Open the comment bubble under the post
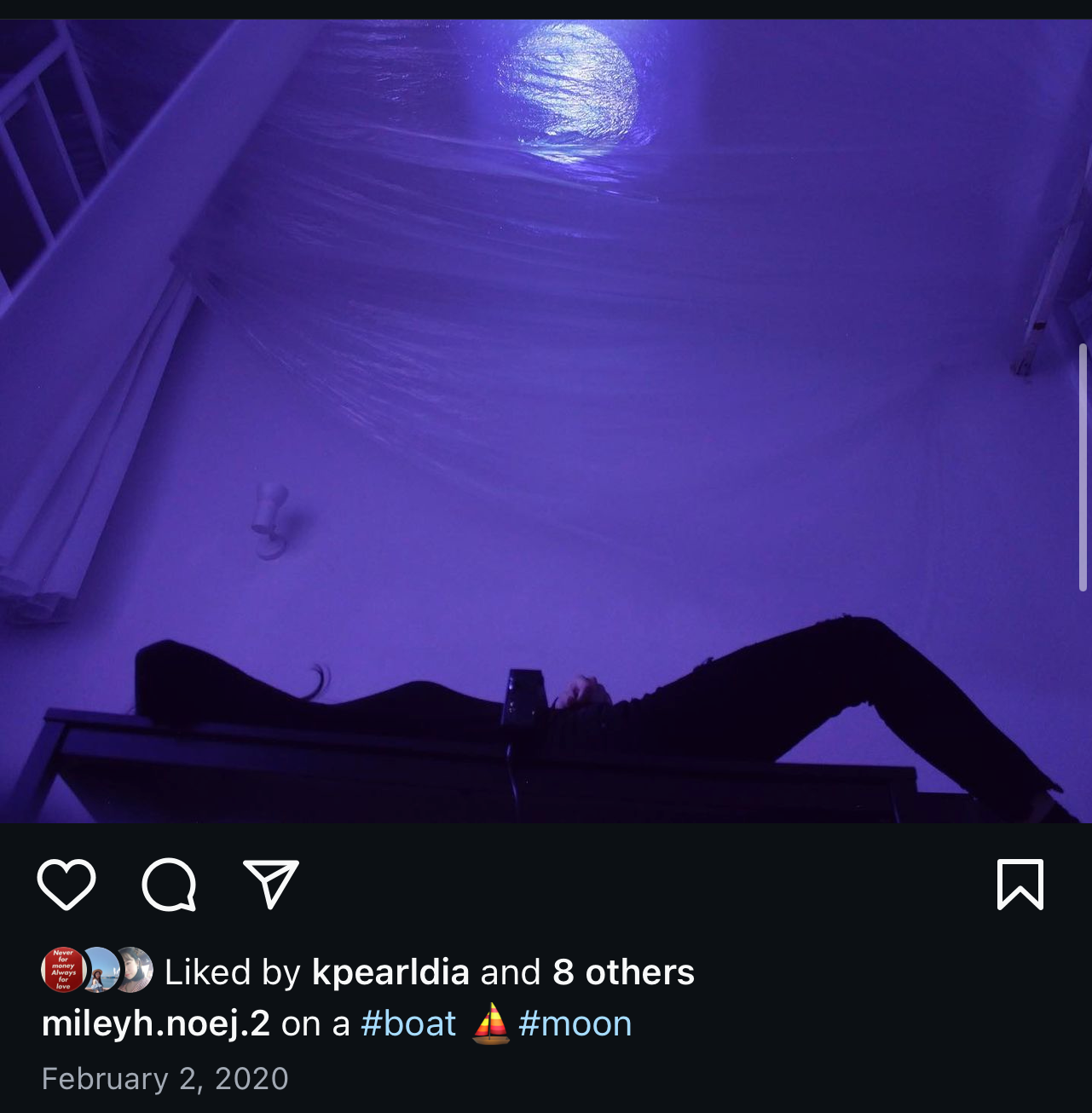This screenshot has width=1092, height=1113. [169, 885]
